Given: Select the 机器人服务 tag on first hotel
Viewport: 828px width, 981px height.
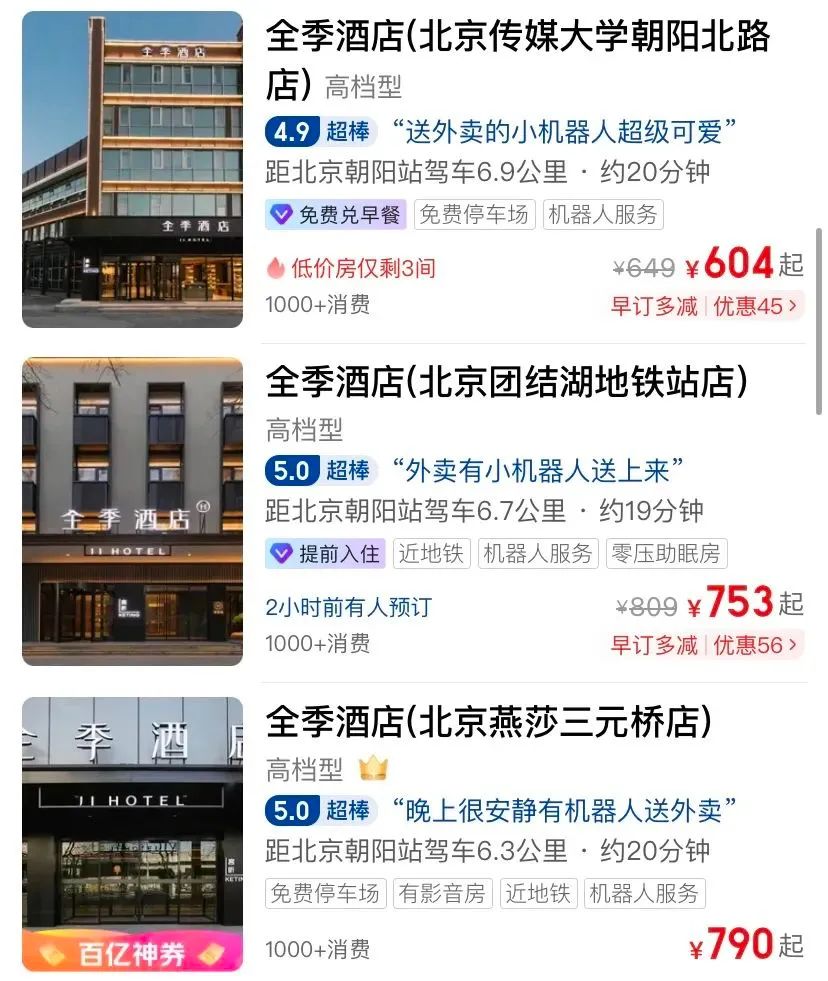Looking at the screenshot, I should click(601, 216).
